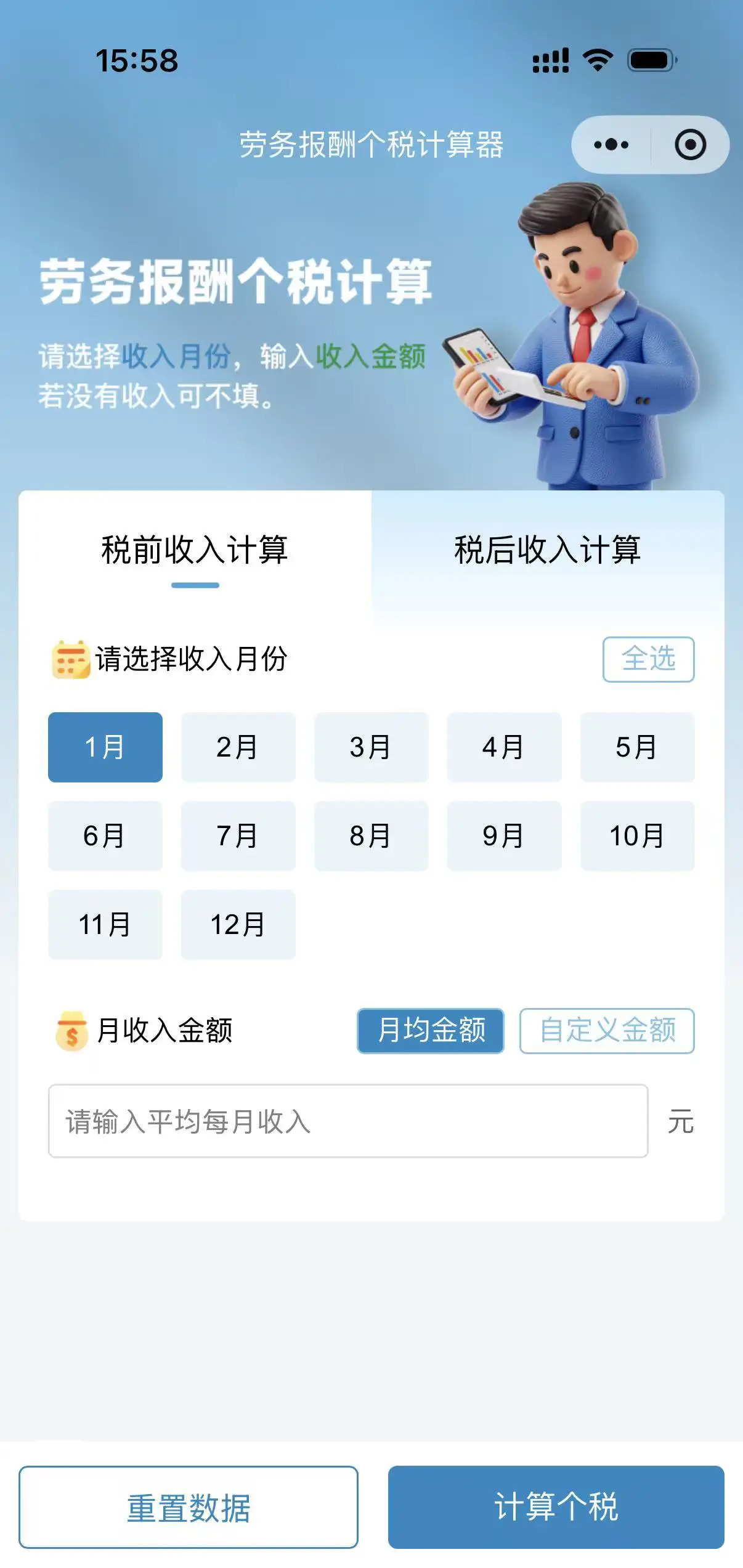Image resolution: width=743 pixels, height=1568 pixels.
Task: Focus the 请输入平均每月收入 field
Action: tap(348, 1121)
